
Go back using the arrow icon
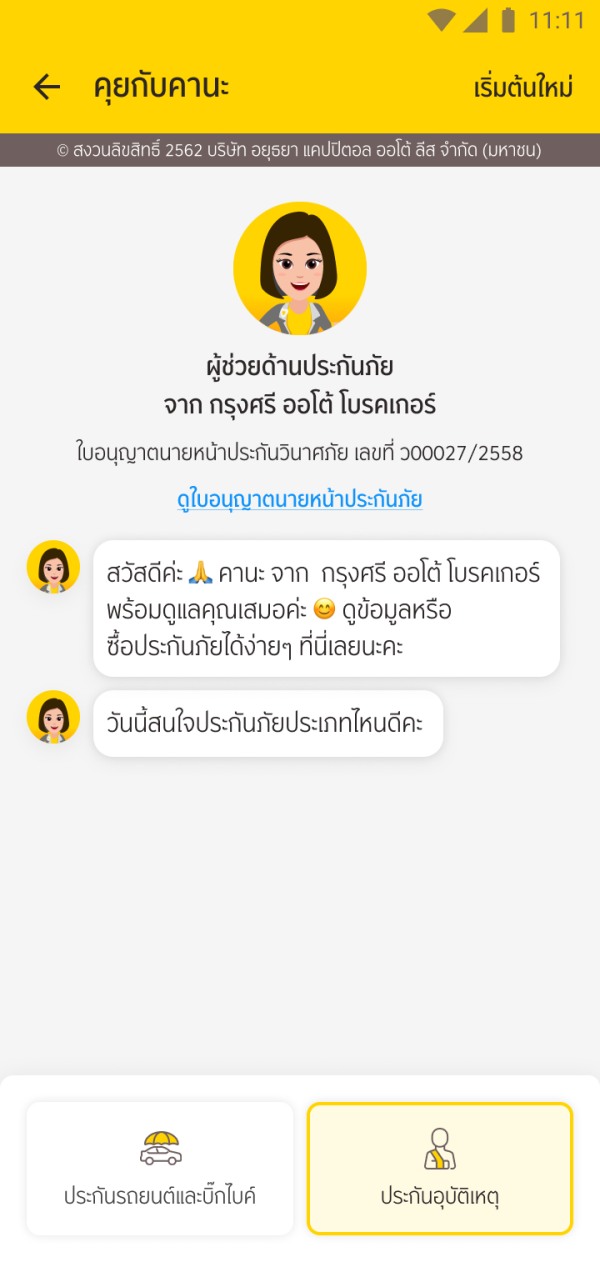point(47,88)
